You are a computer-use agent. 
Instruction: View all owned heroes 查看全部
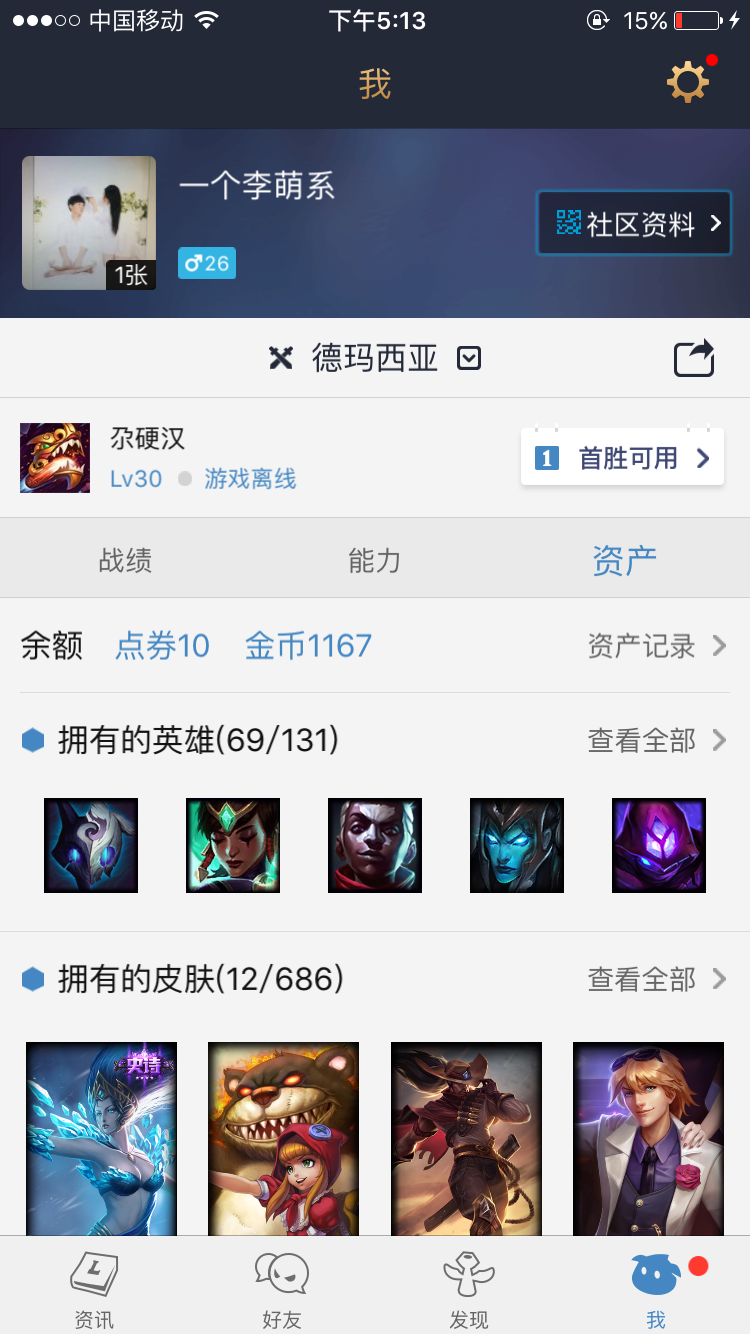[x=657, y=740]
